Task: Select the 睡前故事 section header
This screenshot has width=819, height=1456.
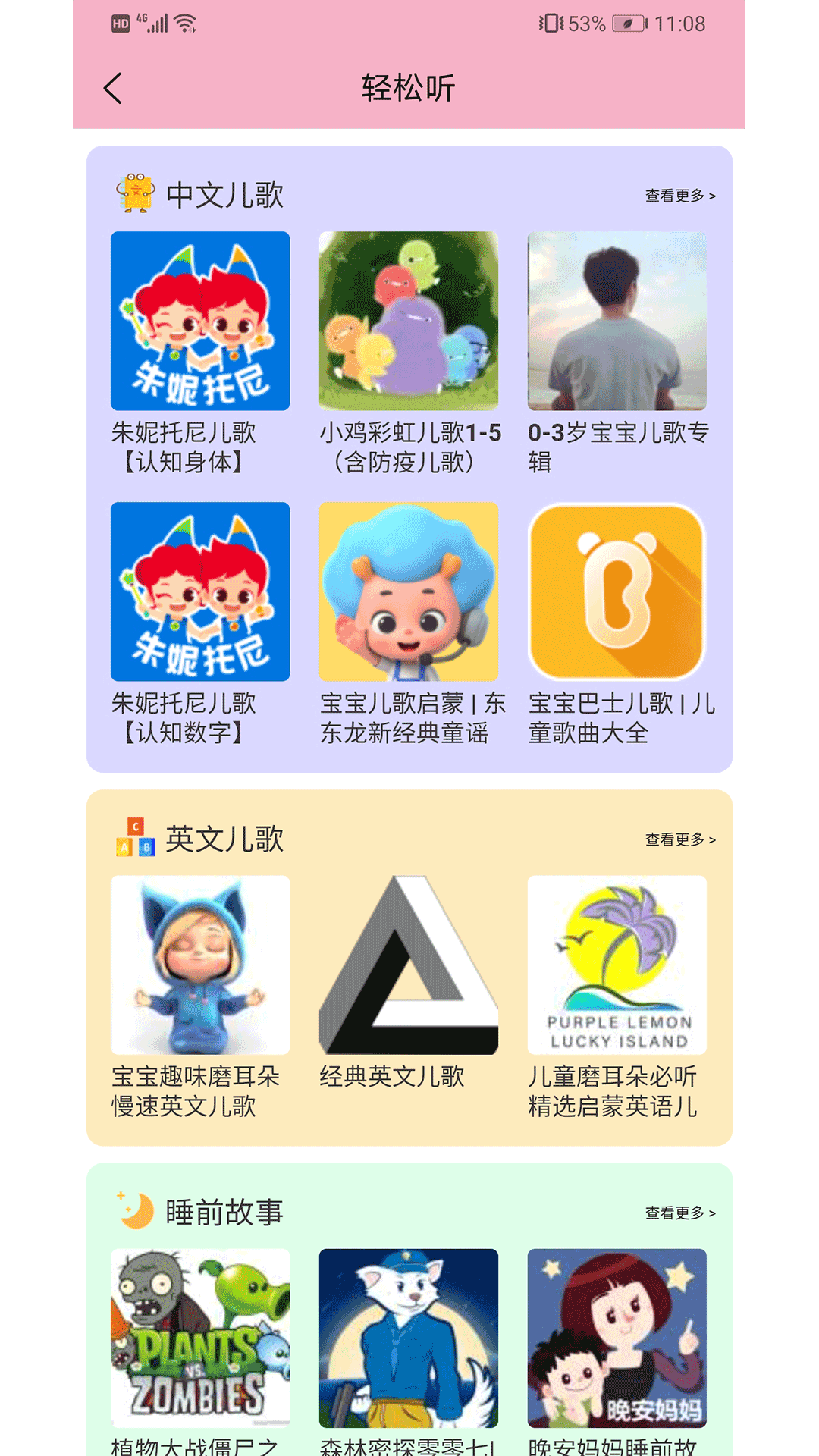Action: pyautogui.click(x=224, y=1211)
